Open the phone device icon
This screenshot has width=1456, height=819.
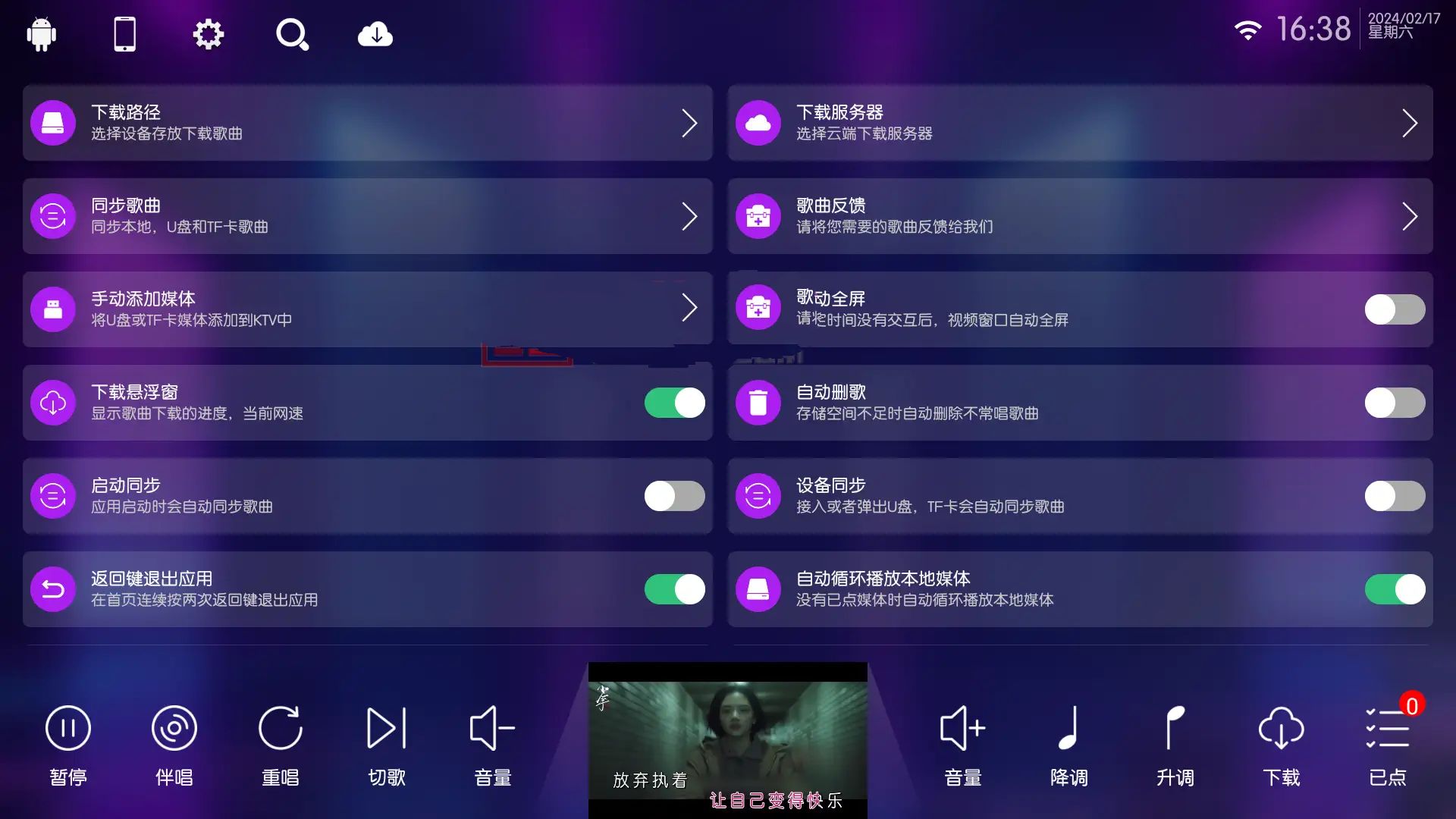(x=124, y=34)
